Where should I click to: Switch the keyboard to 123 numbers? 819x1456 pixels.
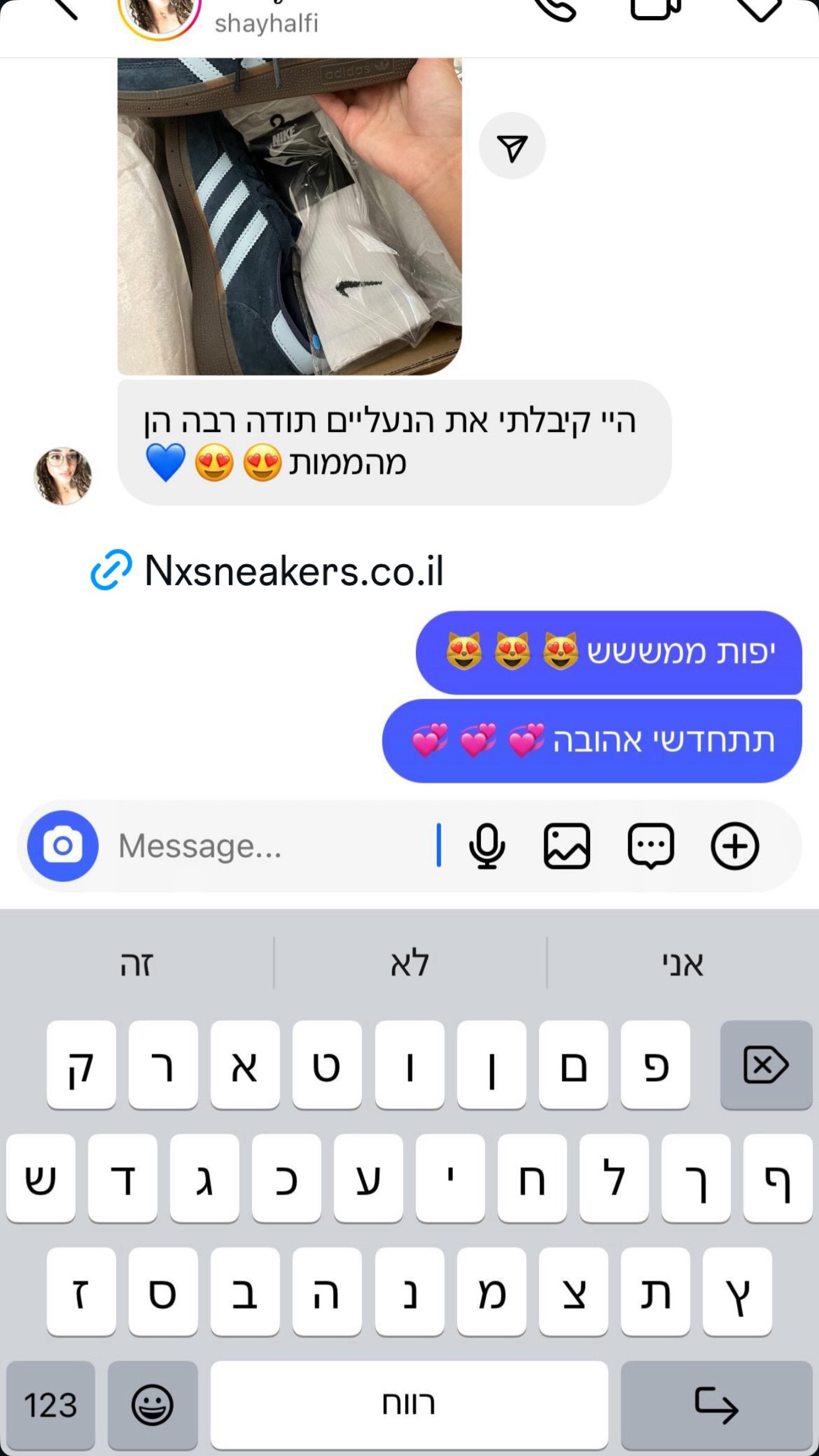coord(50,1404)
